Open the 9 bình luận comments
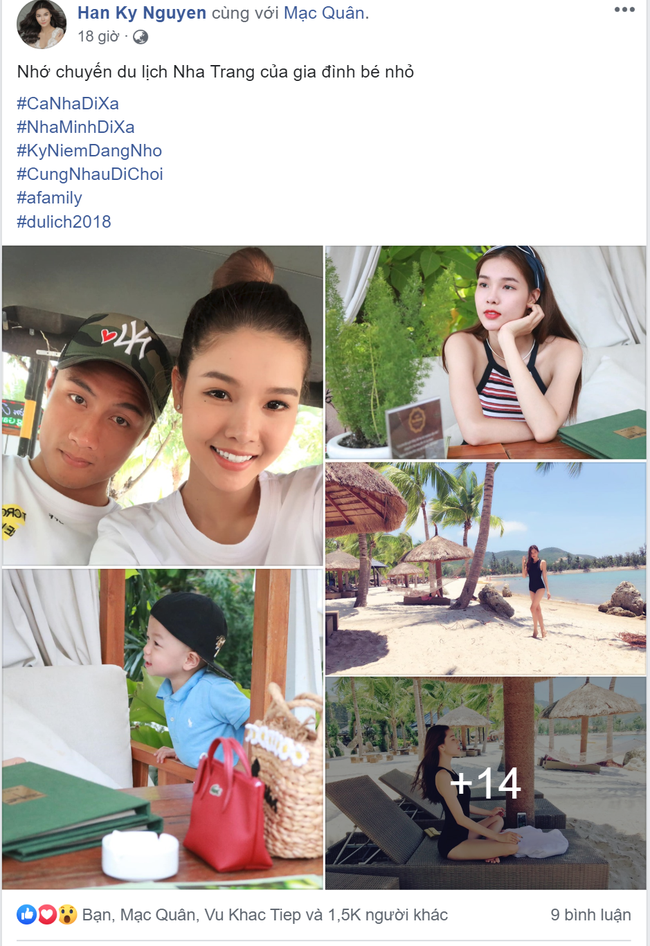The width and height of the screenshot is (650, 946). pos(590,915)
